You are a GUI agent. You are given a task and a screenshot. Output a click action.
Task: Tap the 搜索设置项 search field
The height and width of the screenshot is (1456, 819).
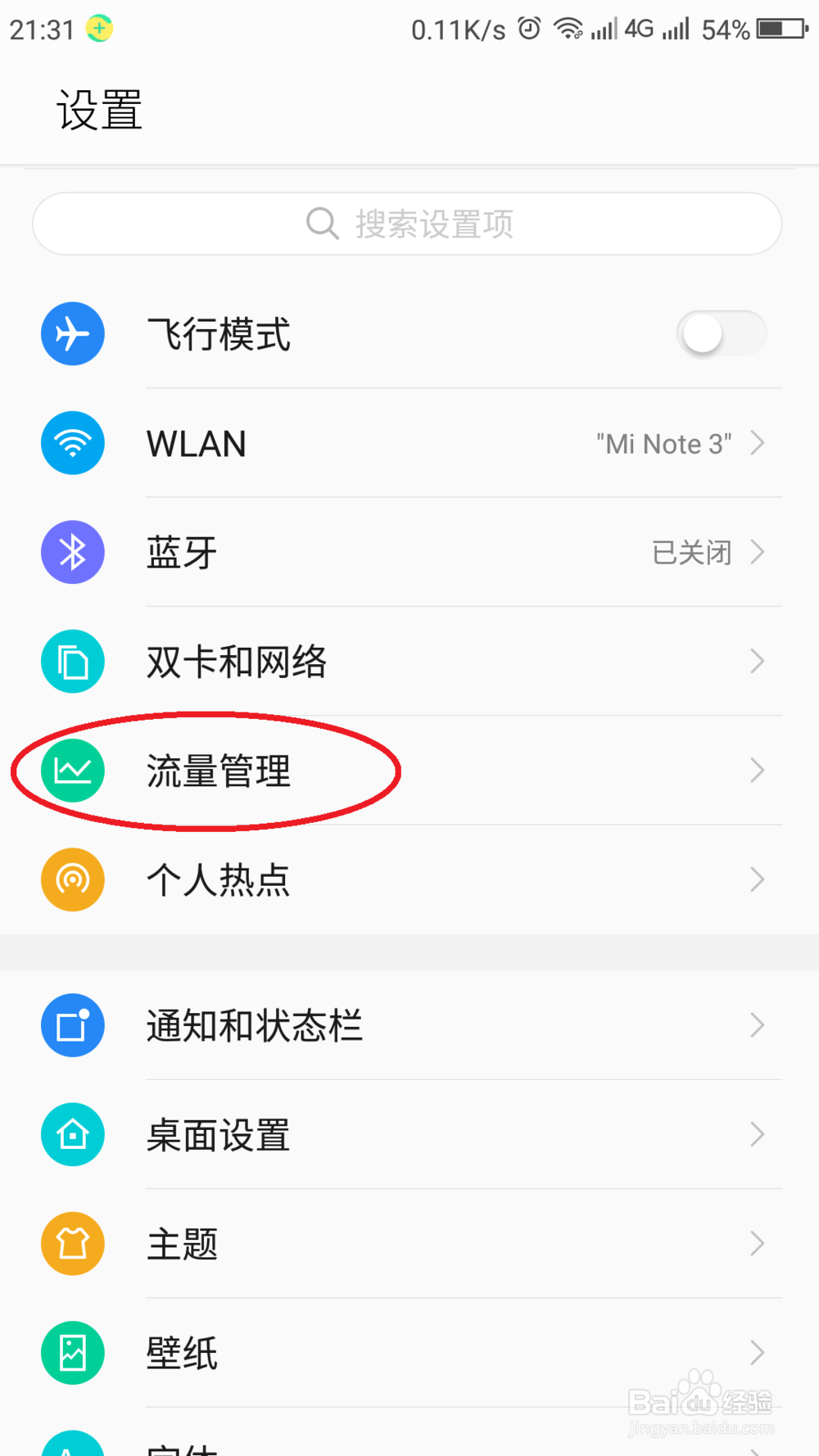(x=409, y=223)
